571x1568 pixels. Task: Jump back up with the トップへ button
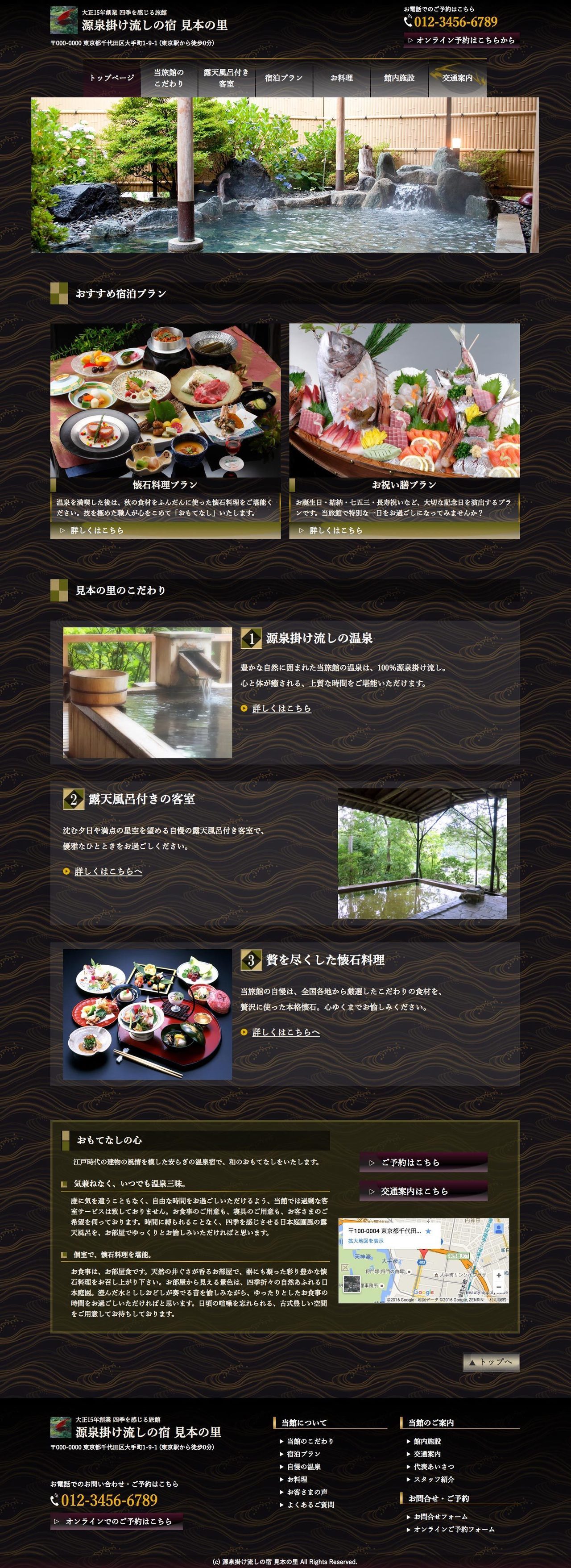pos(491,1362)
